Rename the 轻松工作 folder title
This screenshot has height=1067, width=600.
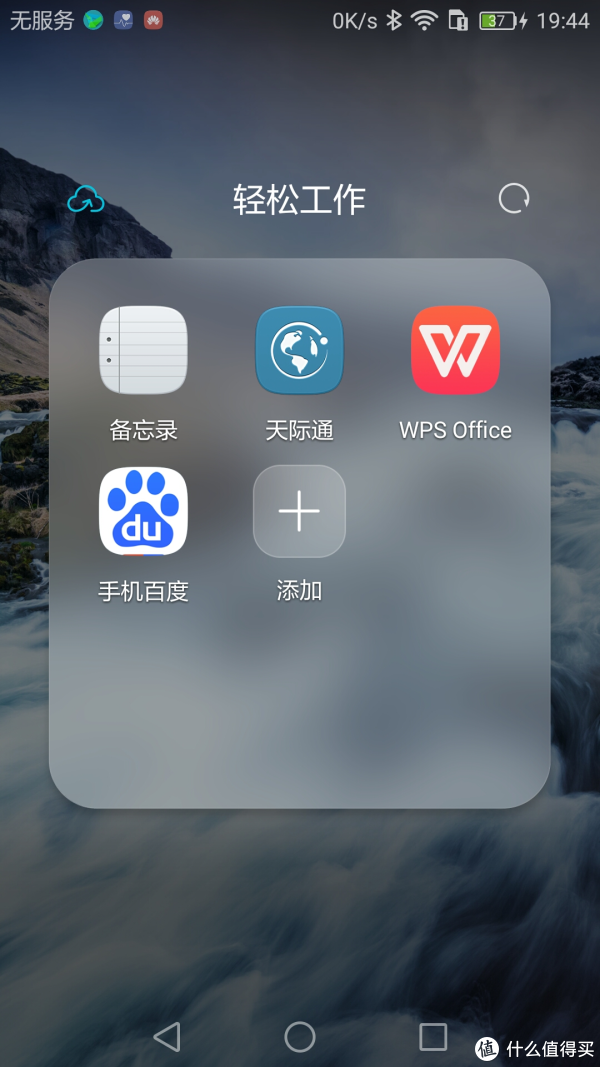pos(299,199)
